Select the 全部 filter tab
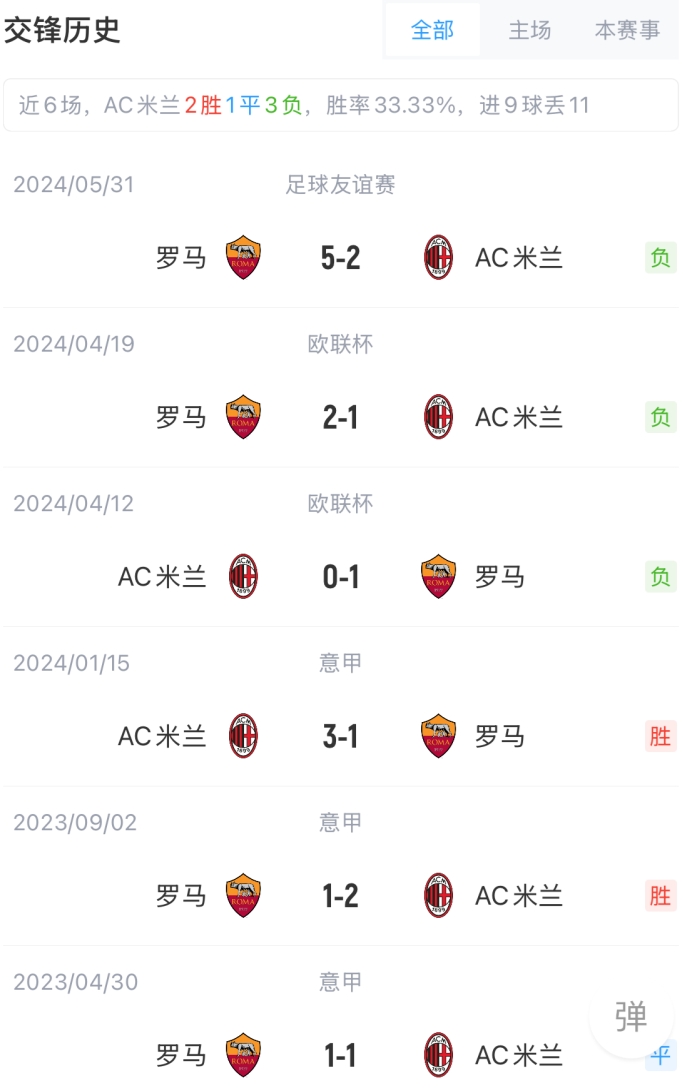 point(432,30)
